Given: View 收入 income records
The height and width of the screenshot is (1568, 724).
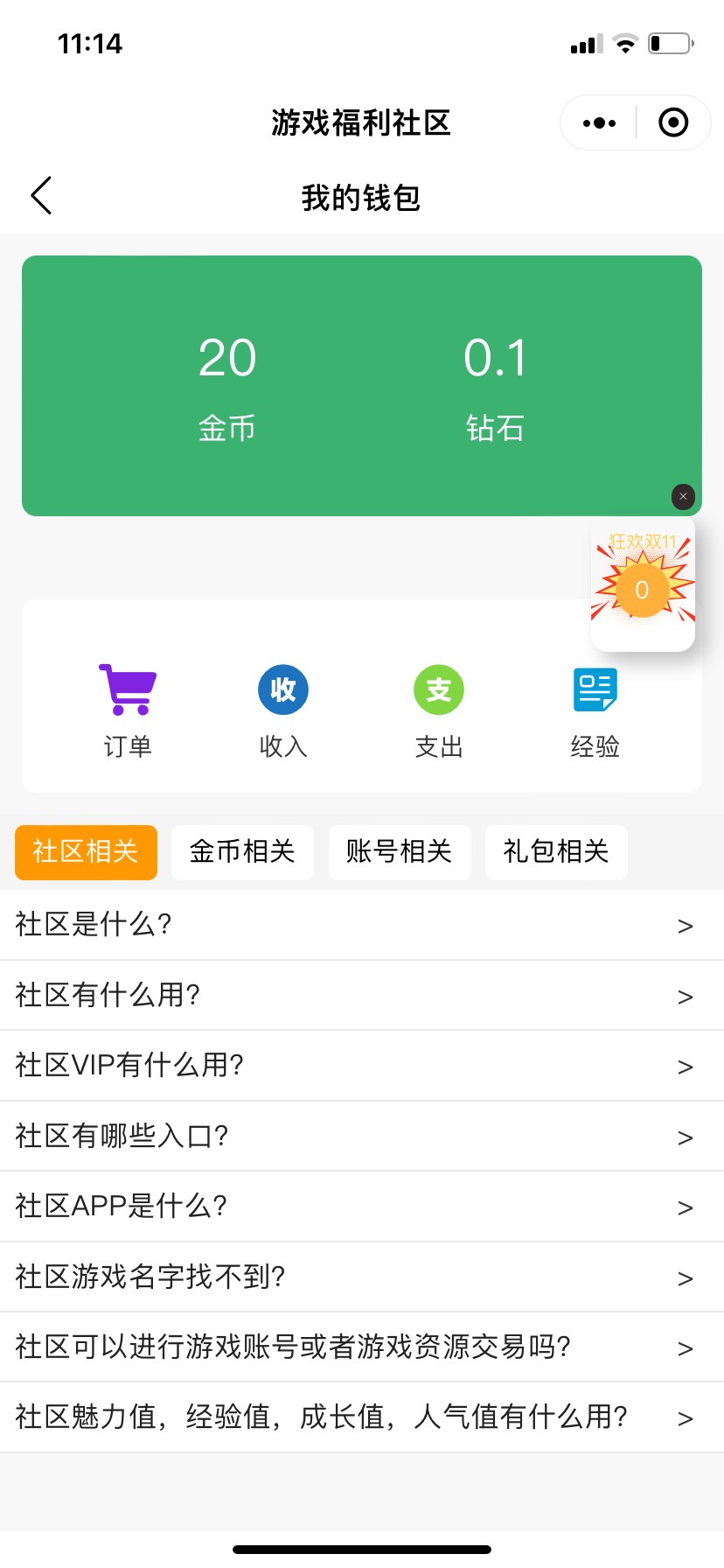Looking at the screenshot, I should 283,710.
